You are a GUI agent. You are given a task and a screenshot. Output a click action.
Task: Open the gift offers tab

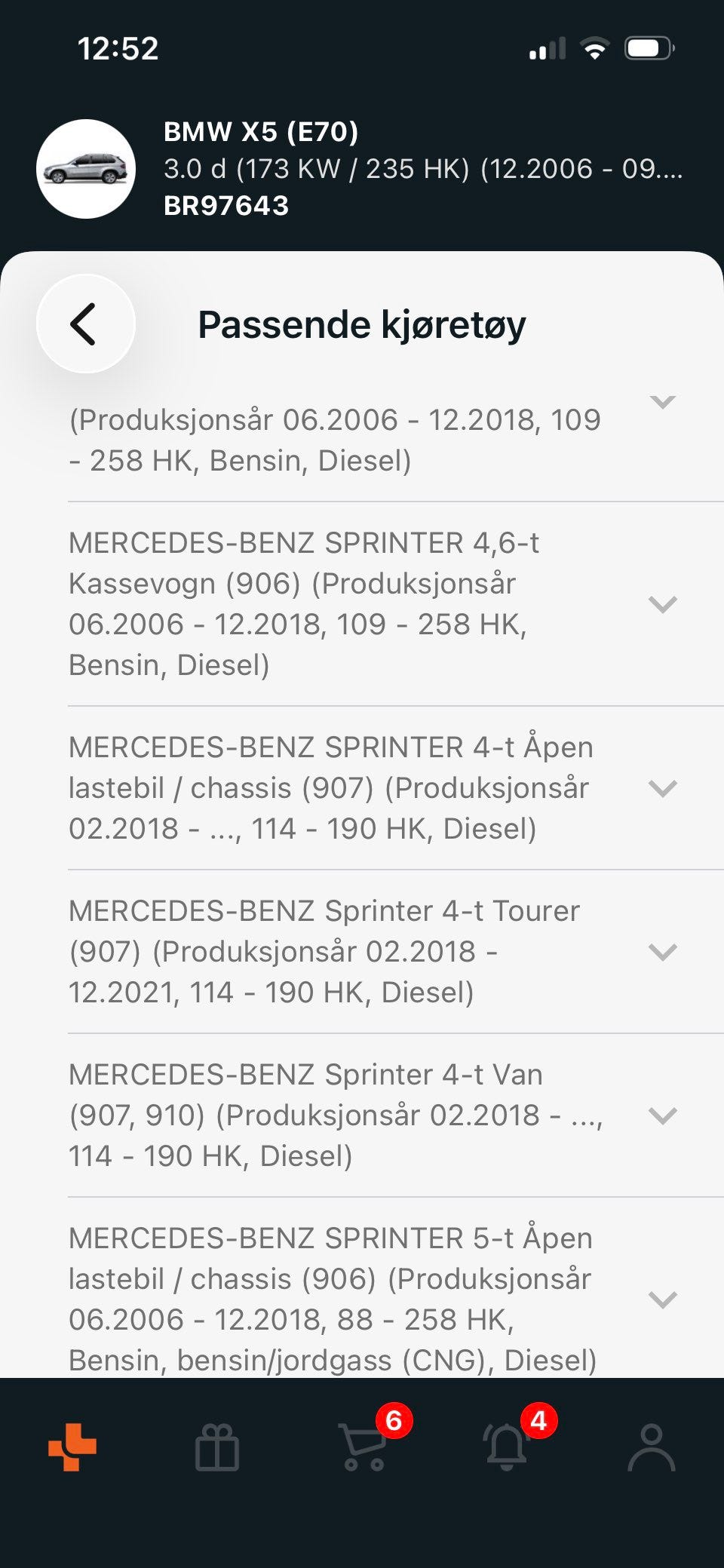tap(217, 1447)
